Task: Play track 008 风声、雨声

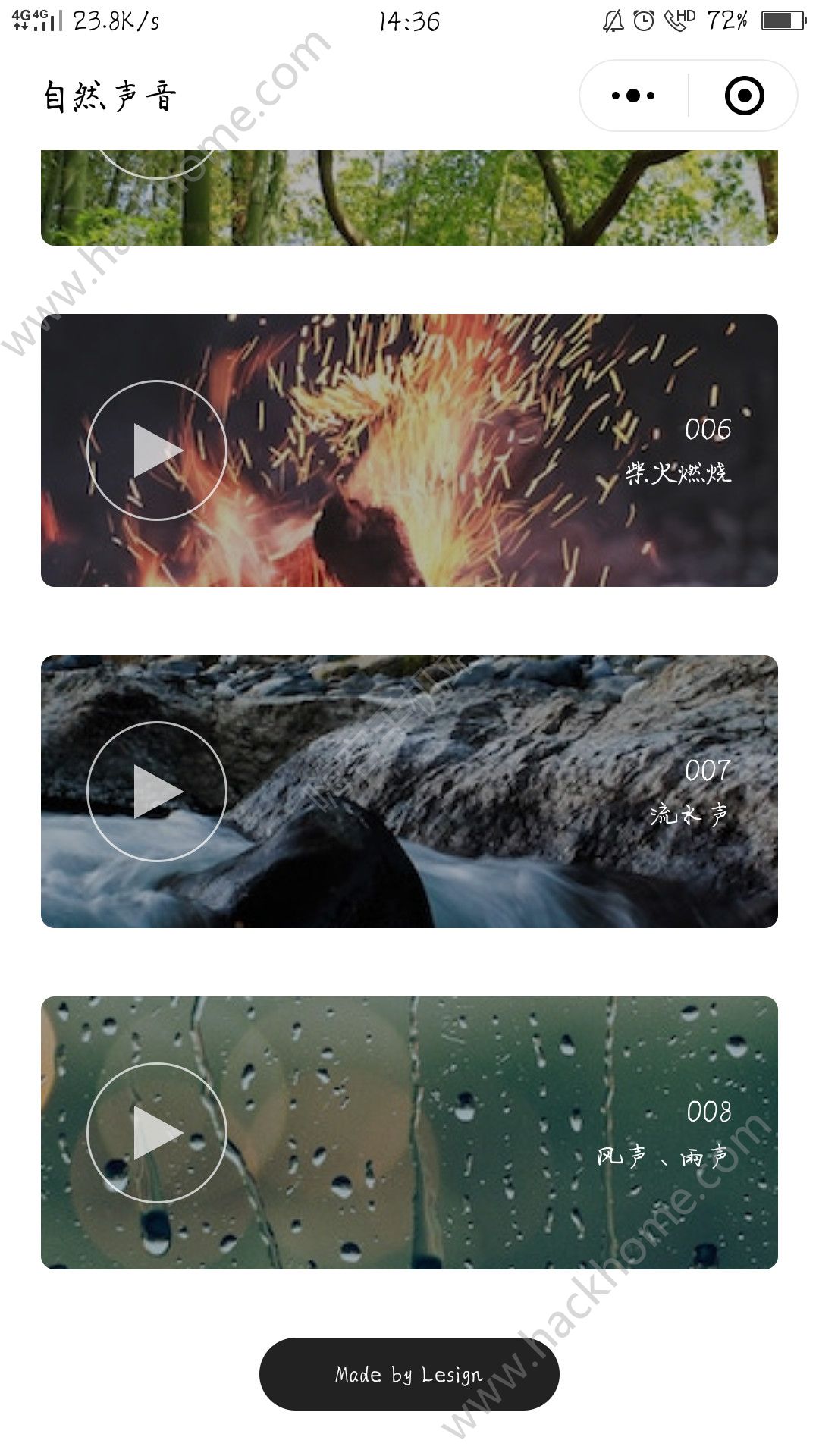Action: pos(157,1133)
